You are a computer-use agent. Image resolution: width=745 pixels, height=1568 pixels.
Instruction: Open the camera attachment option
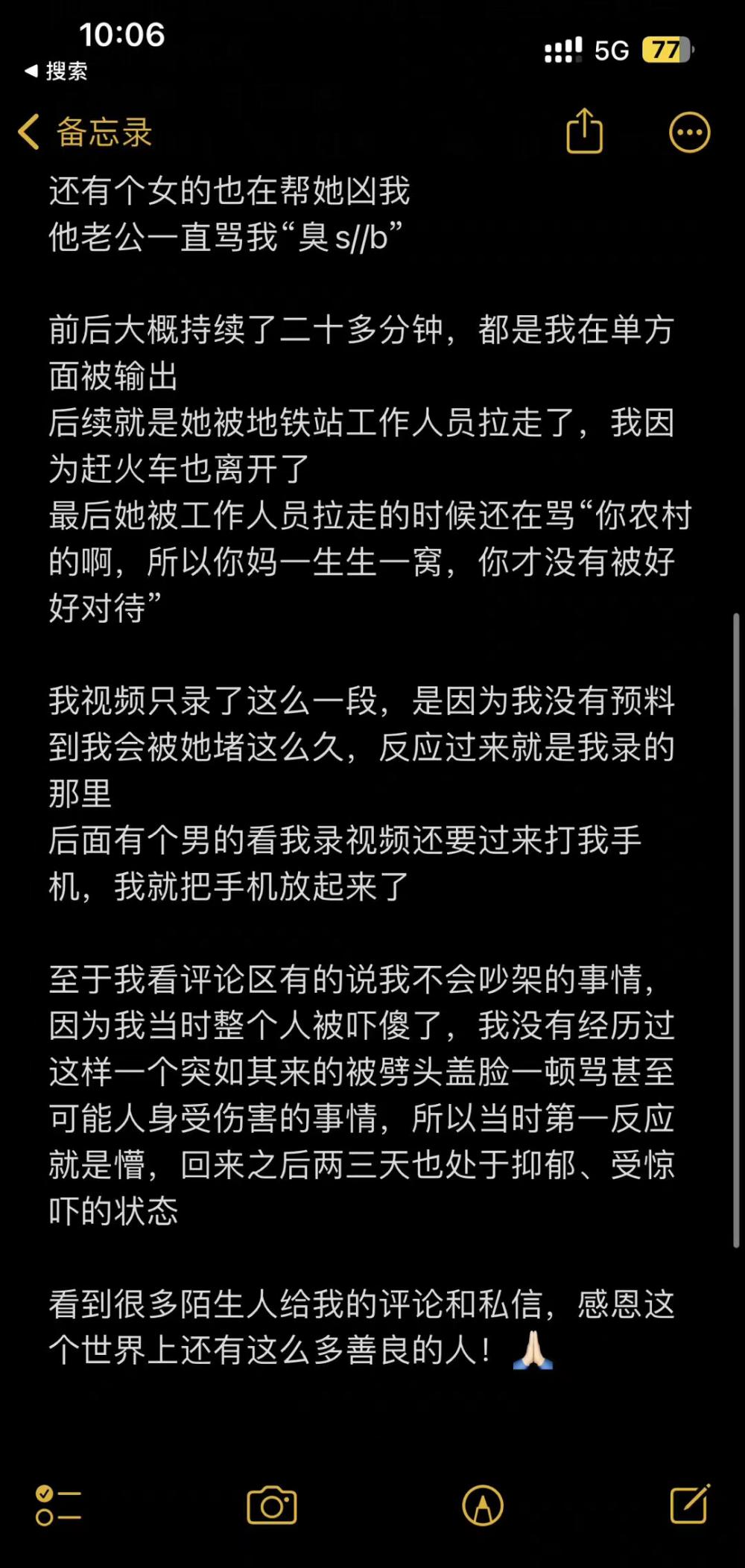(271, 1505)
